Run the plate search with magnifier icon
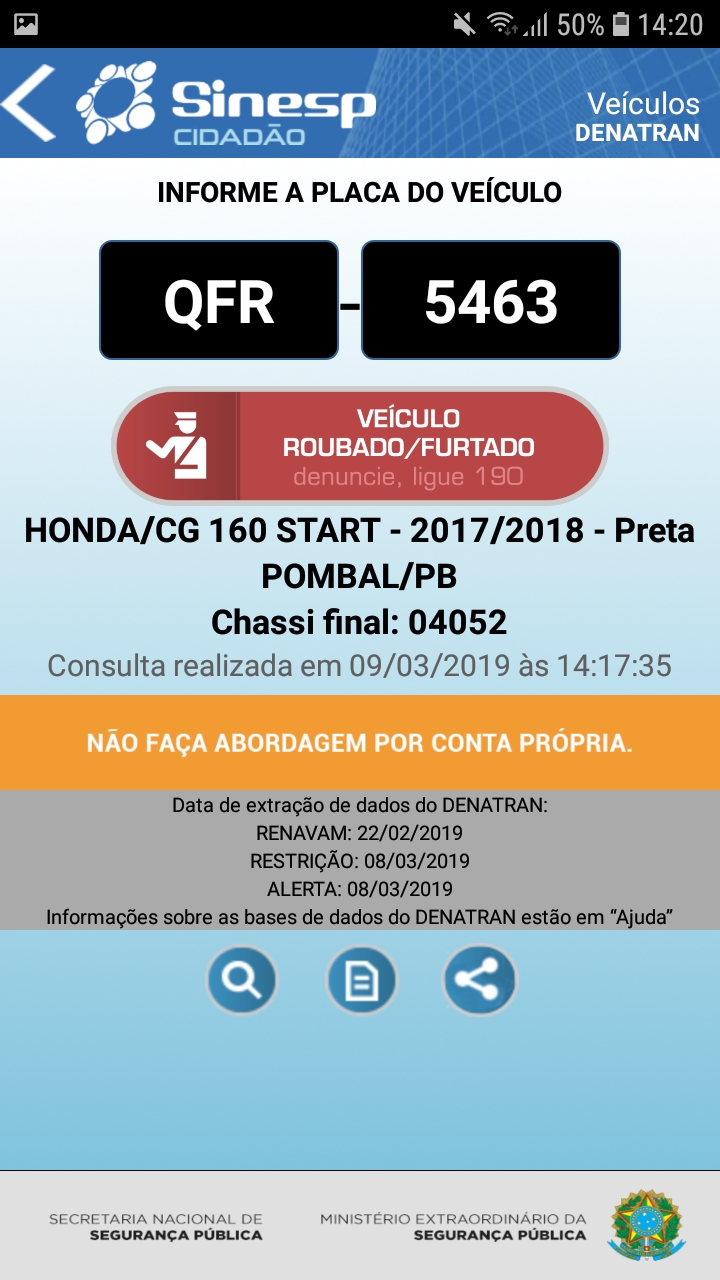 (241, 980)
